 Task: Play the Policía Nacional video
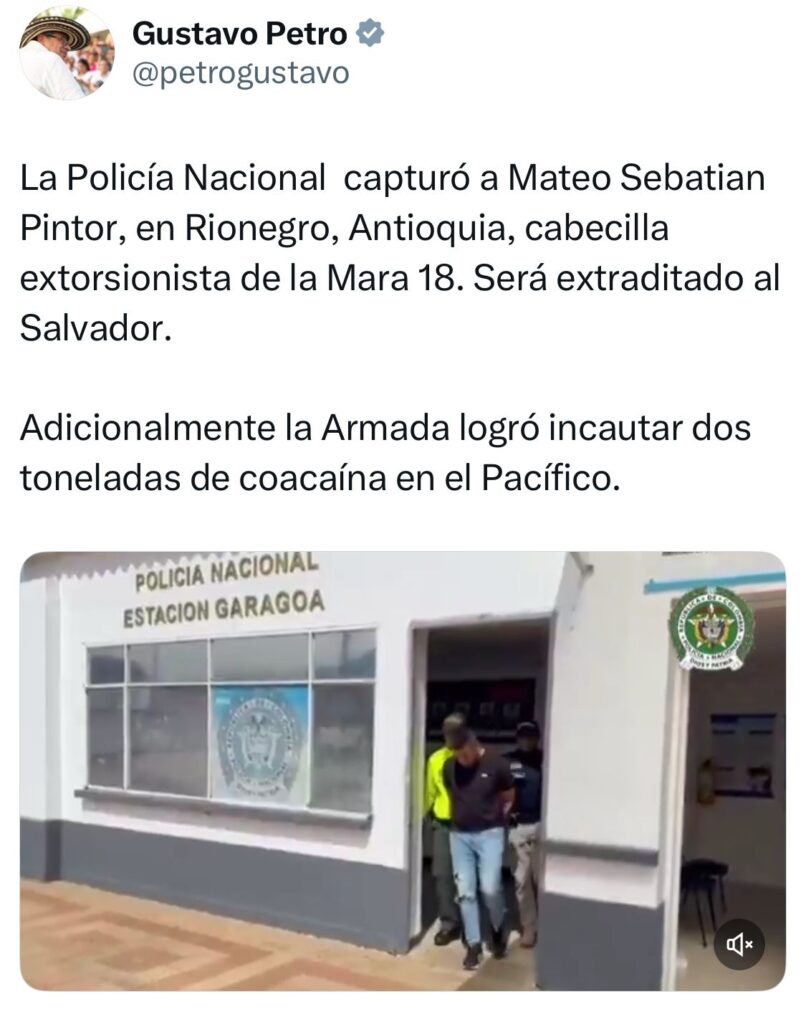[x=402, y=770]
